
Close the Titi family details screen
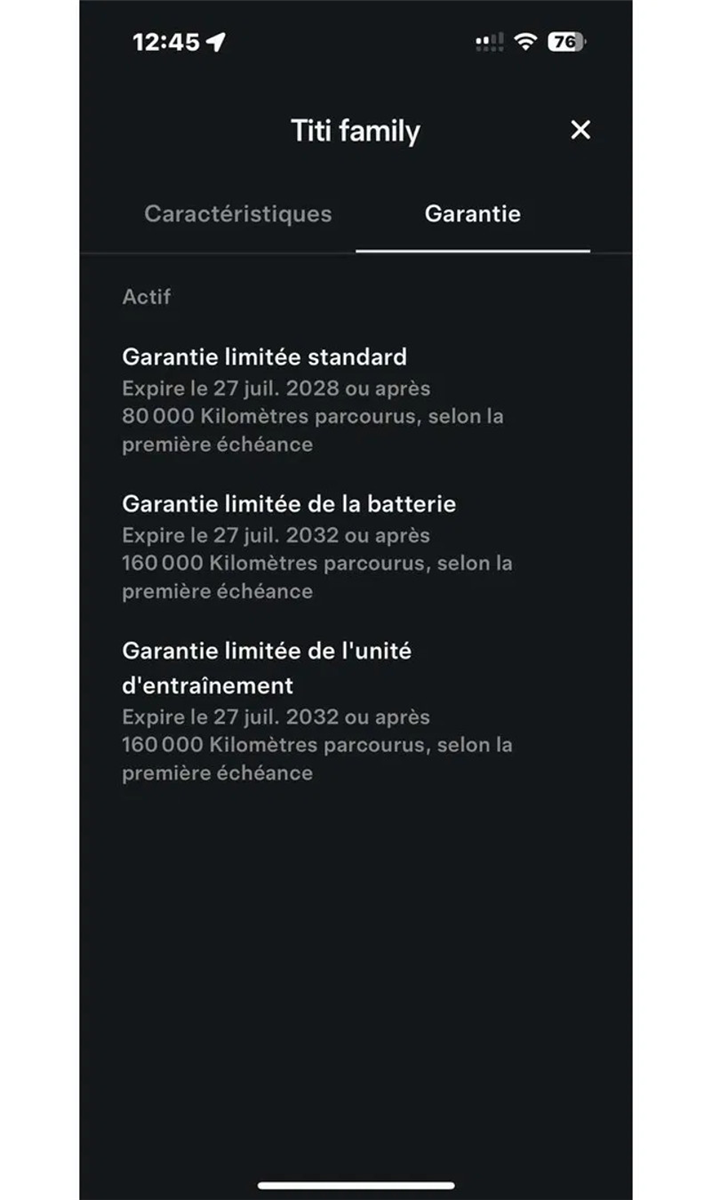point(580,130)
